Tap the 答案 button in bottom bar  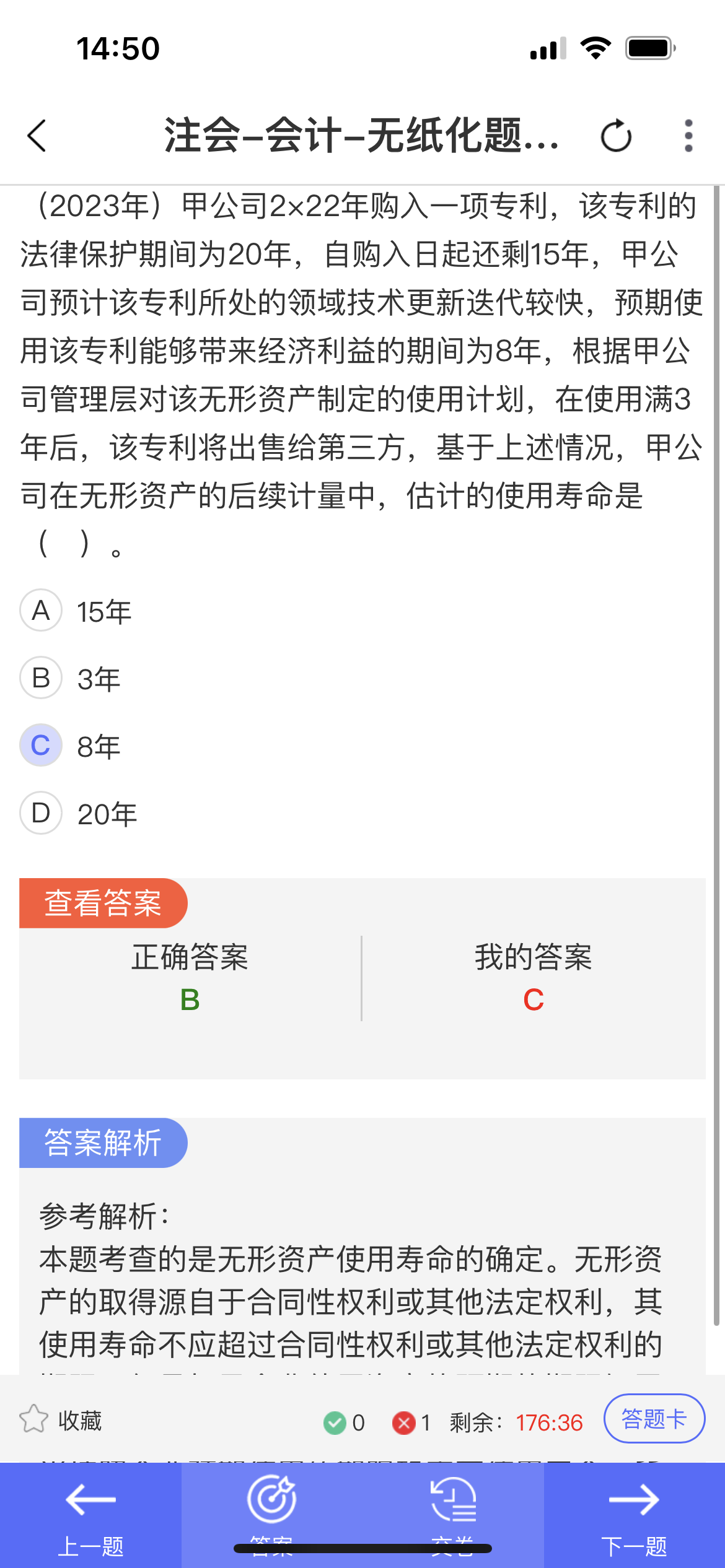pyautogui.click(x=272, y=1516)
